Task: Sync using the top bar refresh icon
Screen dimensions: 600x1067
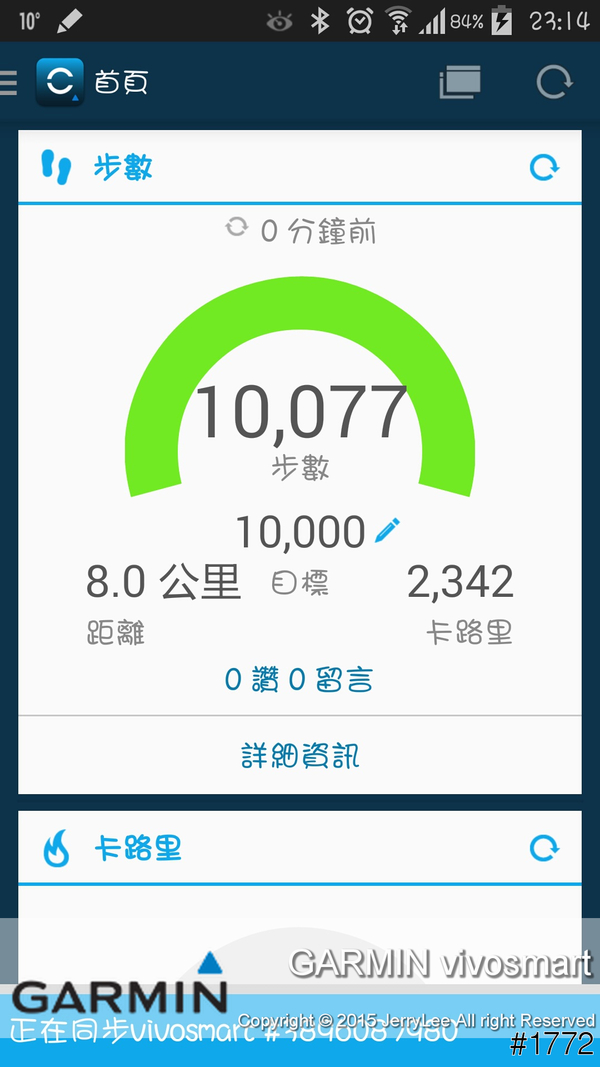Action: pyautogui.click(x=553, y=82)
